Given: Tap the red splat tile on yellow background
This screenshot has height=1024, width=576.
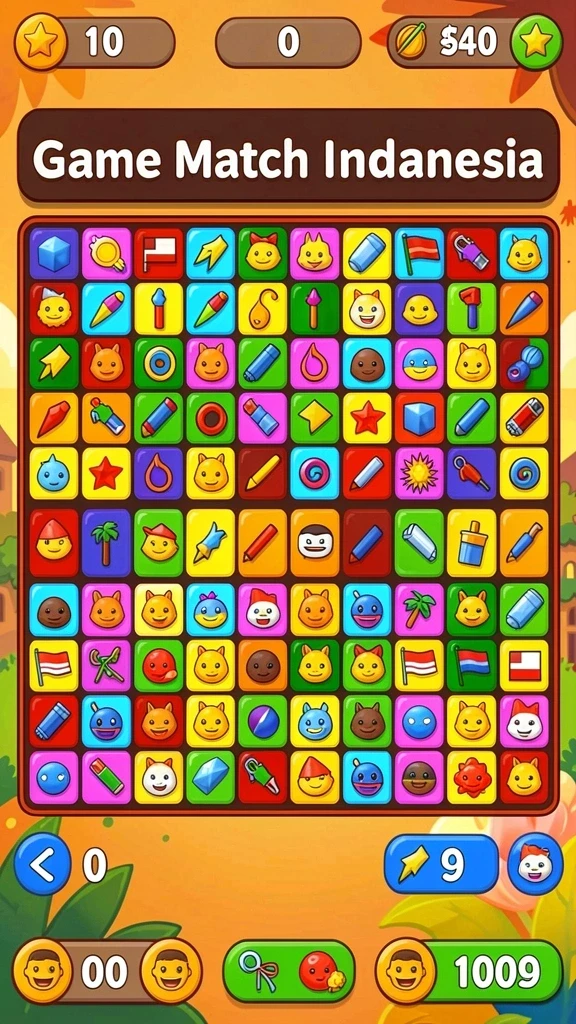Looking at the screenshot, I should 472,777.
